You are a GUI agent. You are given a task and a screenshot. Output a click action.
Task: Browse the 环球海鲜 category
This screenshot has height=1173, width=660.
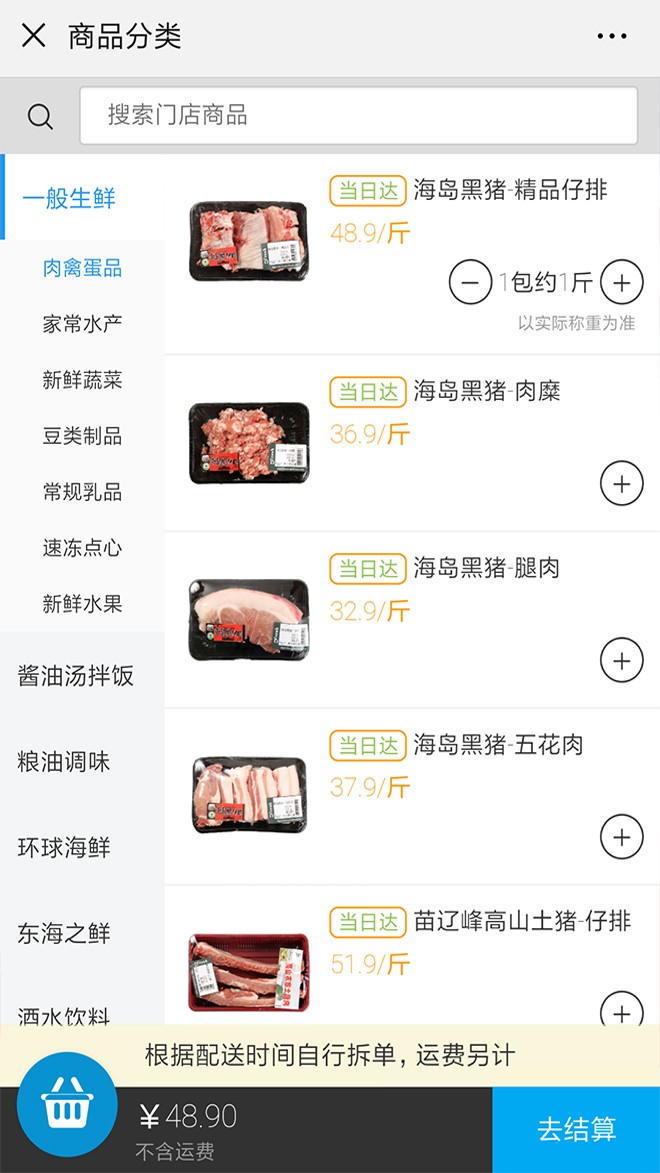point(64,848)
